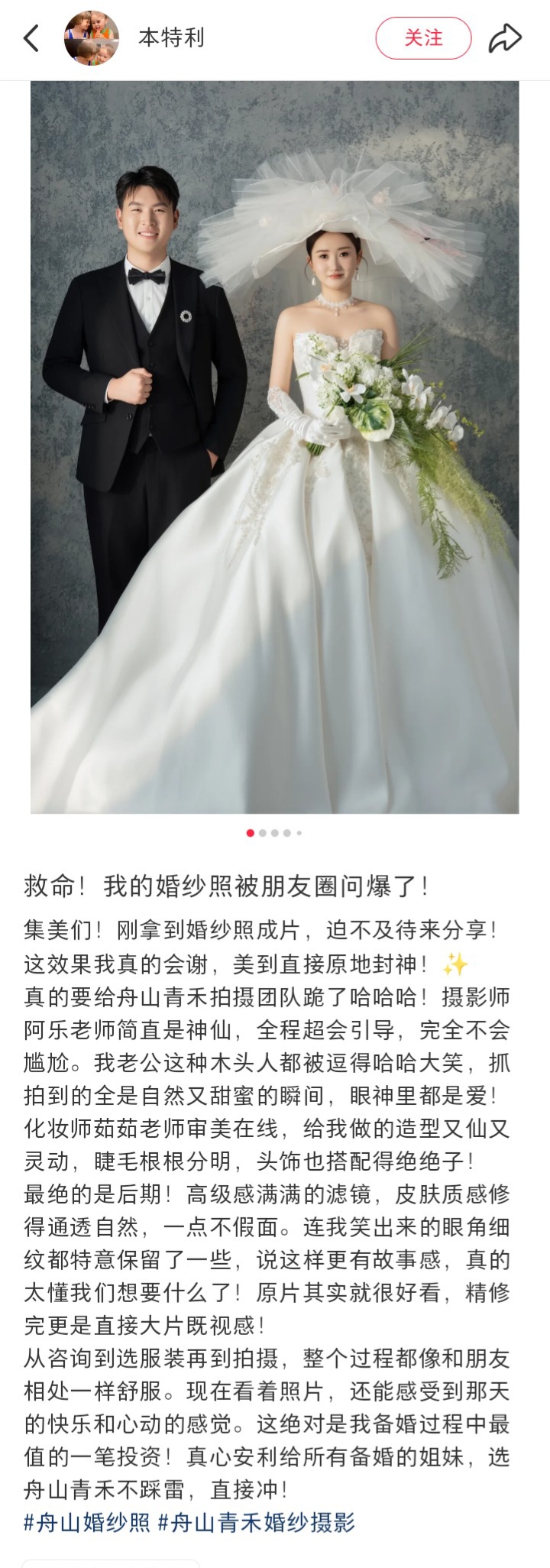The width and height of the screenshot is (550, 1568).
Task: Open author name 本特利
Action: coord(171,38)
